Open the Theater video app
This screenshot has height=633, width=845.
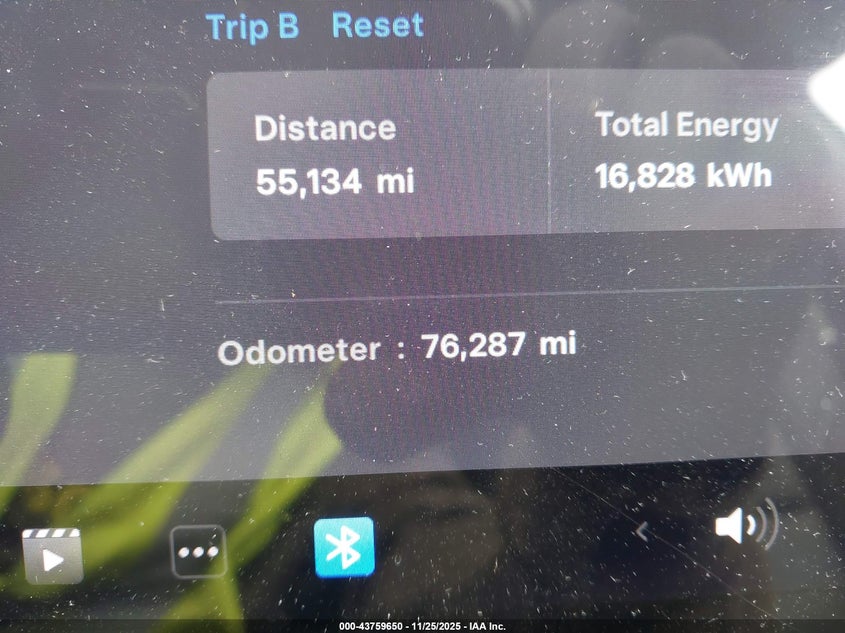point(52,555)
